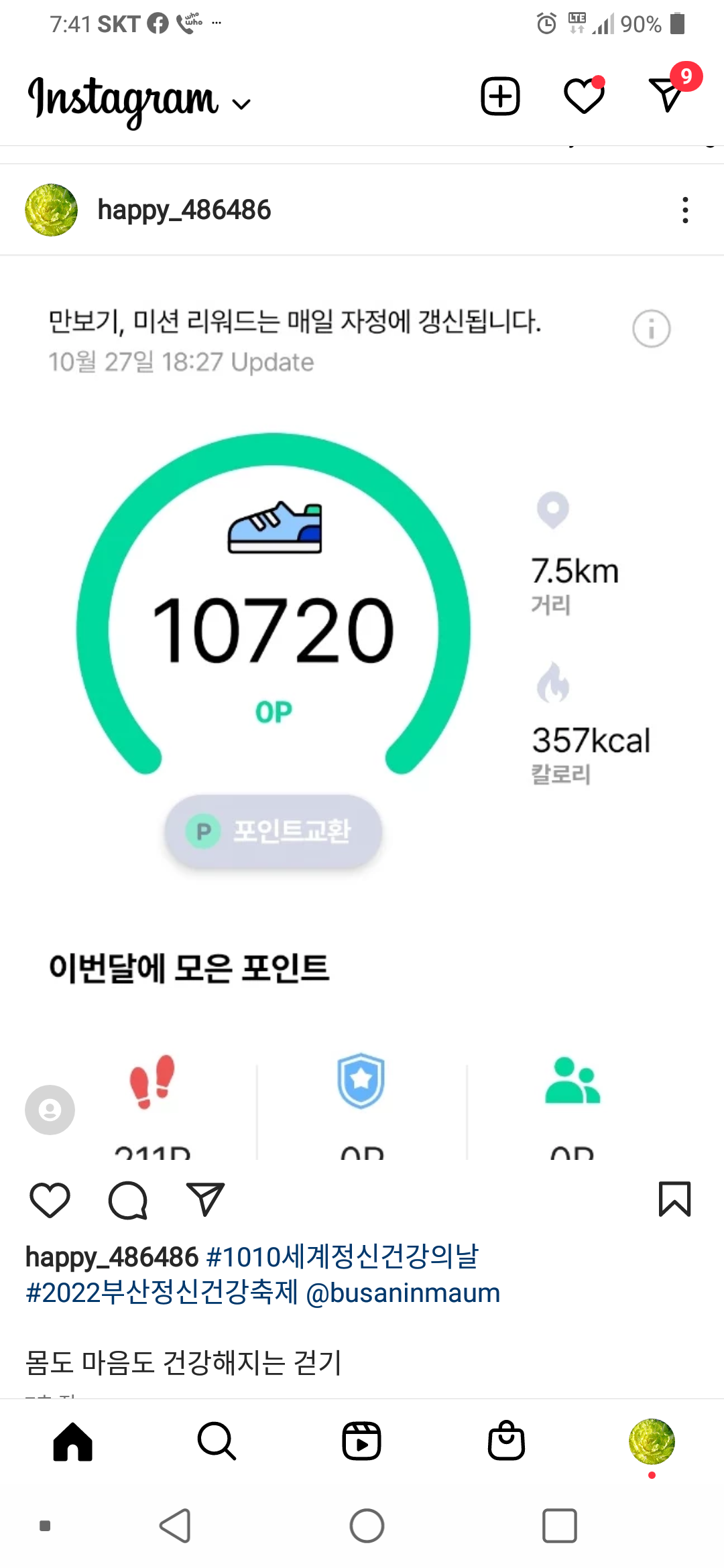
Task: Create a new post with plus icon
Action: pyautogui.click(x=500, y=96)
